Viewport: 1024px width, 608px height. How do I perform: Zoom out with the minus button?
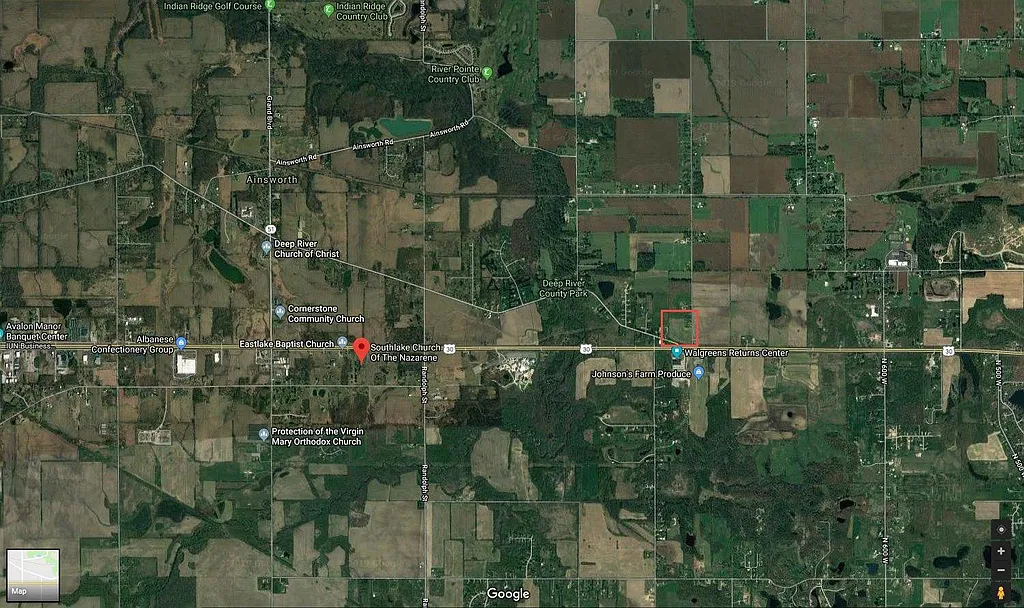coord(1001,570)
